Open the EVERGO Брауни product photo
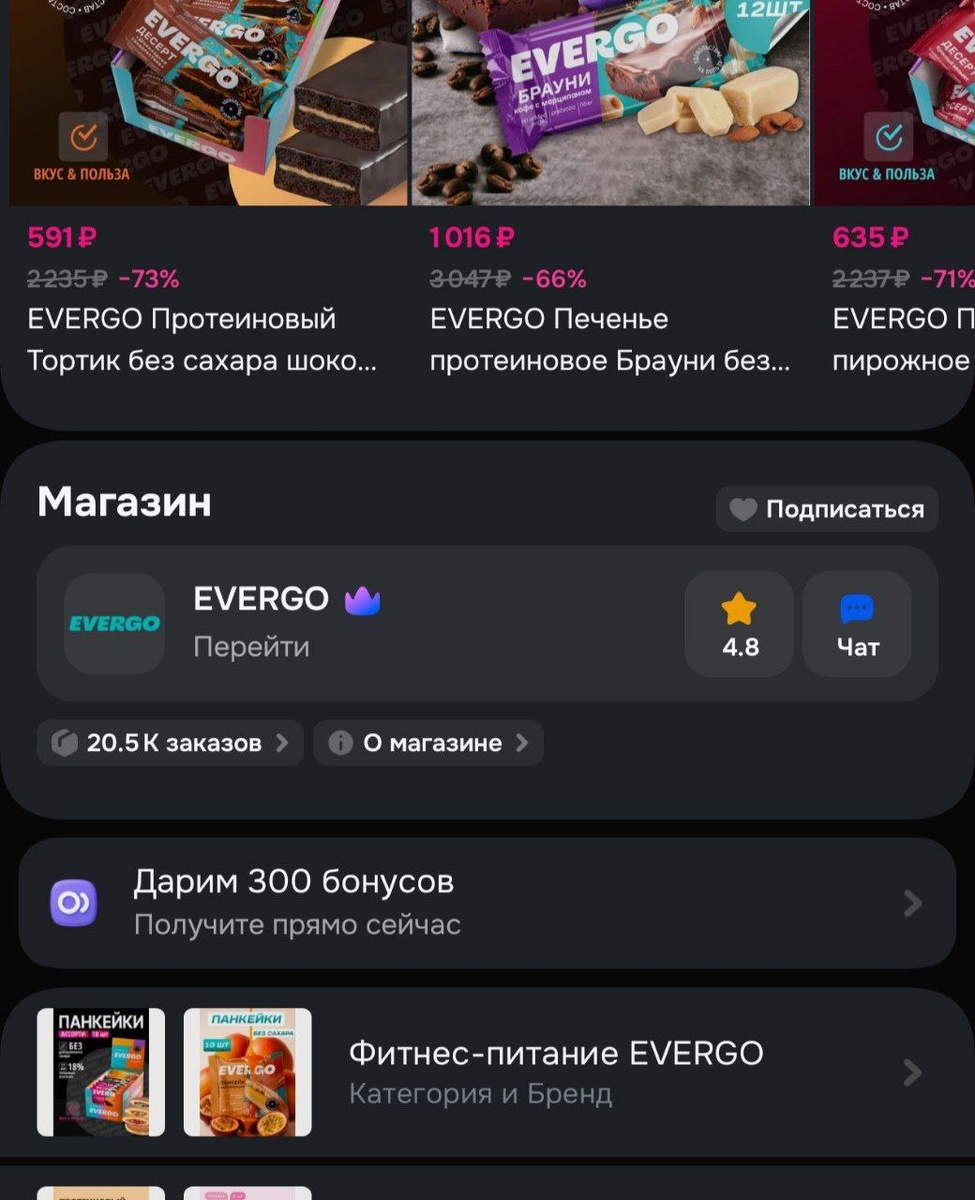 pyautogui.click(x=610, y=100)
